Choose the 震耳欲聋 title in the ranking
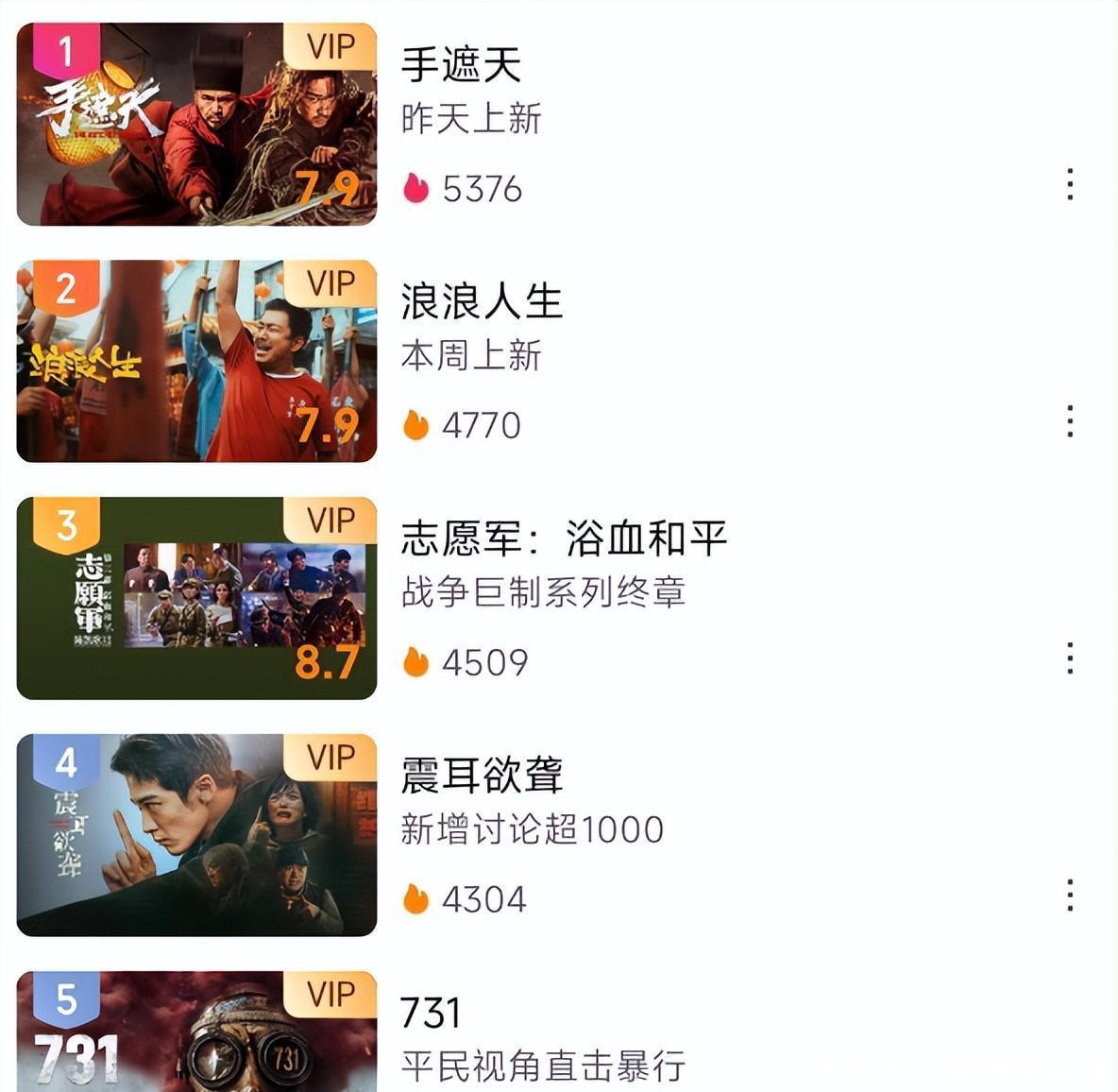 pos(482,776)
